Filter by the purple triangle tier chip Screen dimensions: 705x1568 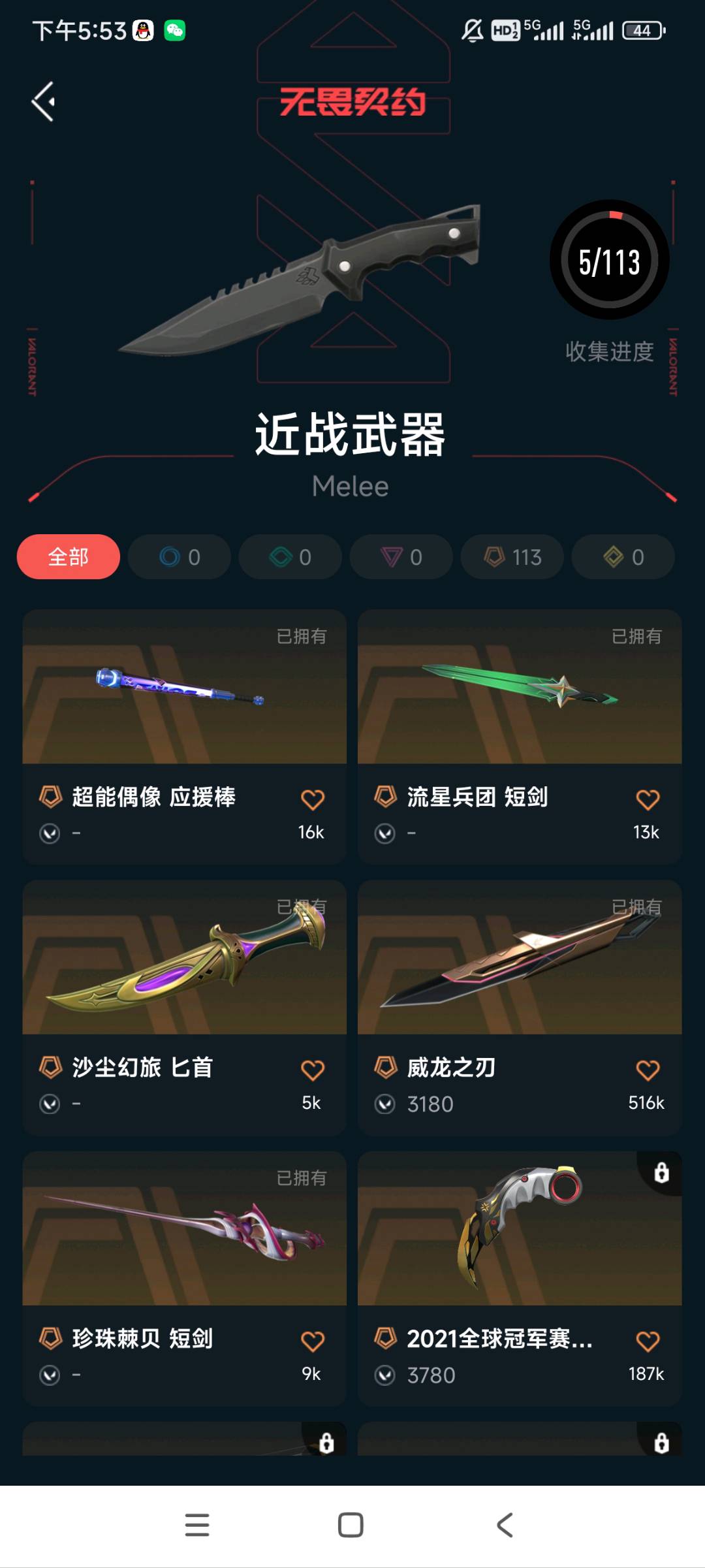tap(401, 557)
